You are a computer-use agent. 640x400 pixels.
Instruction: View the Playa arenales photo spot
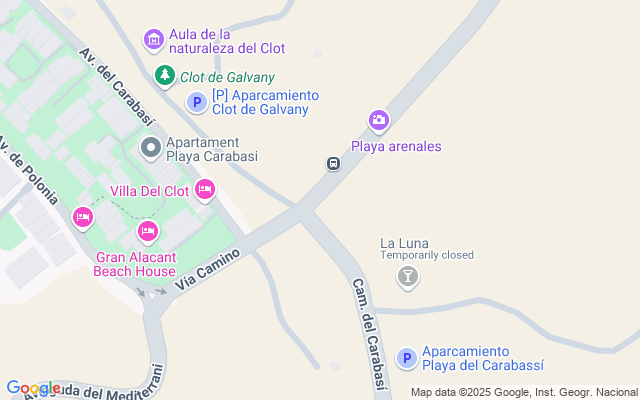pos(378,121)
